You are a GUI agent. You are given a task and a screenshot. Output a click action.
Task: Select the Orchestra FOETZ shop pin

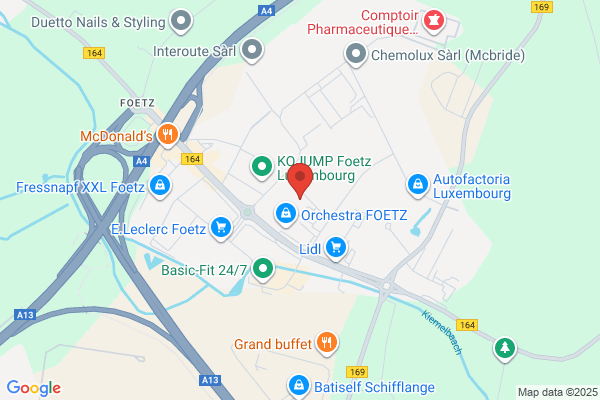pyautogui.click(x=286, y=214)
